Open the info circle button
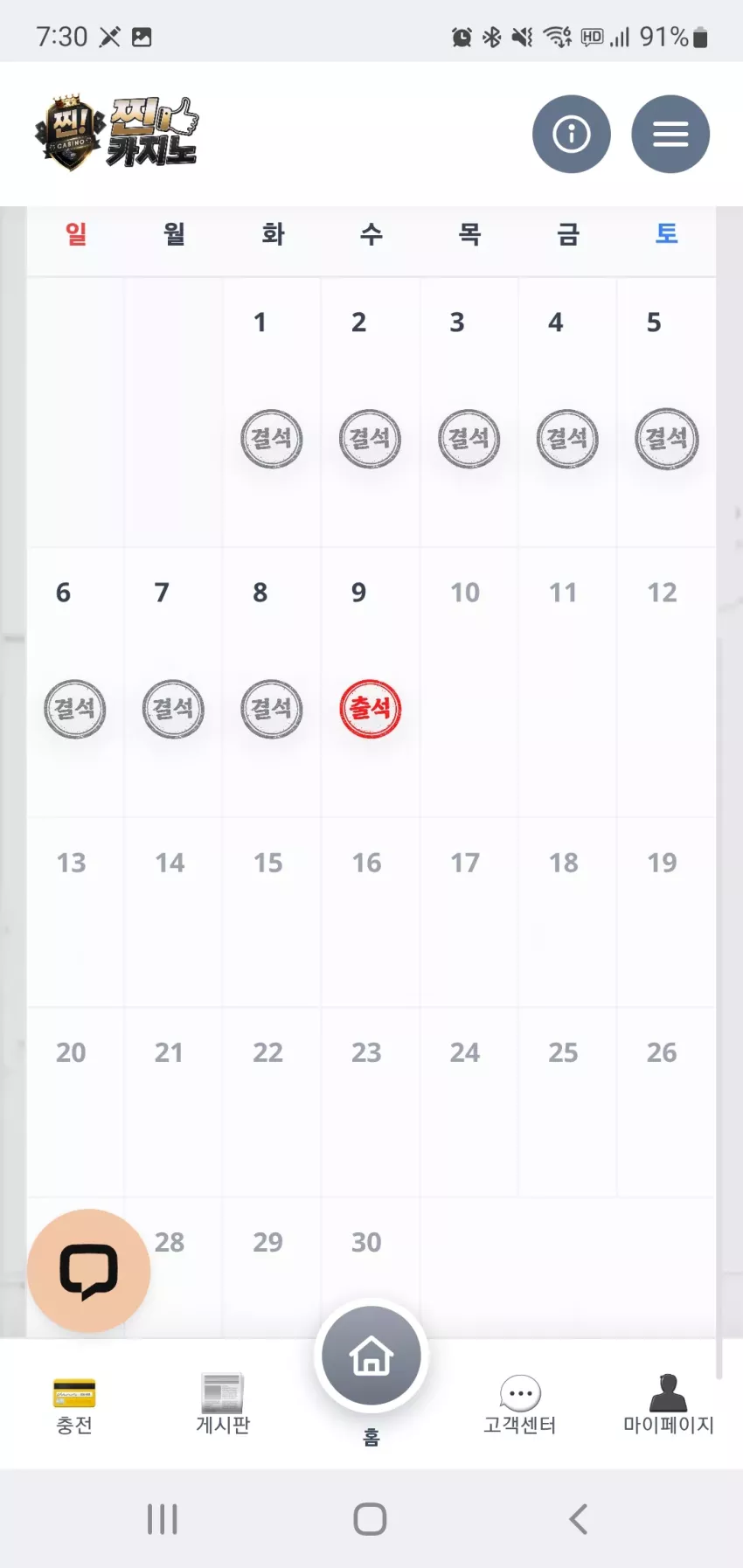This screenshot has width=743, height=1568. [x=571, y=134]
